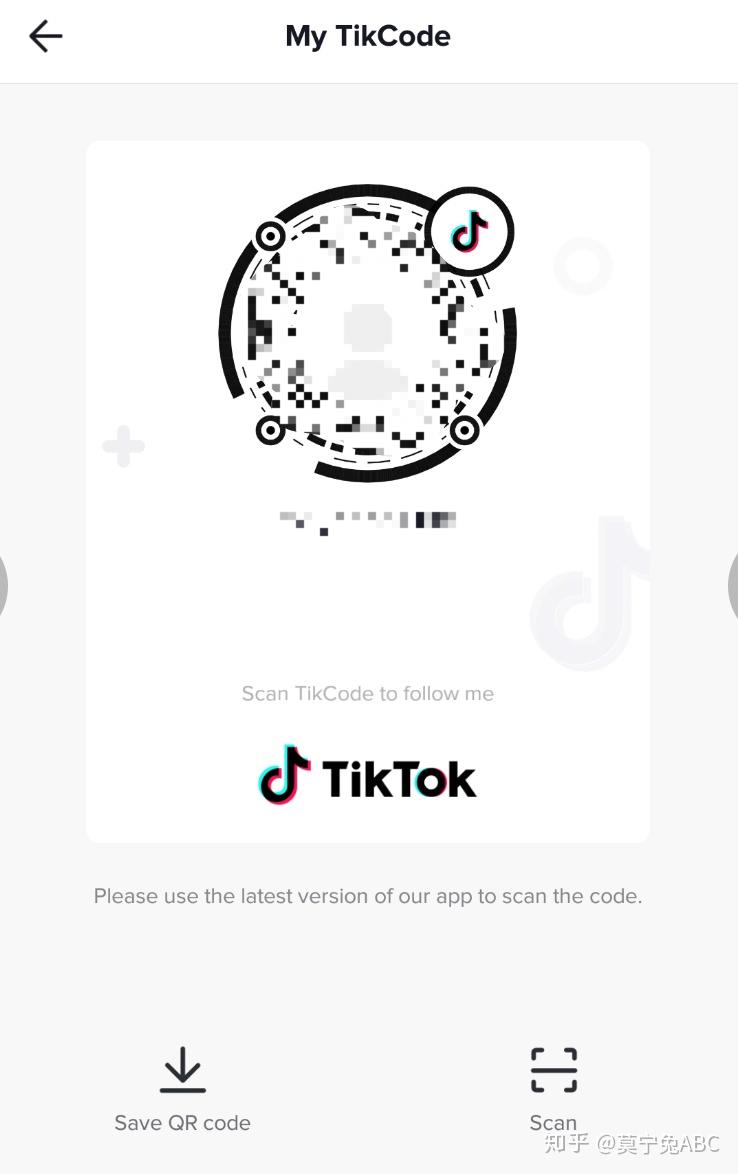
Task: Save the QR code to device
Action: point(182,1088)
